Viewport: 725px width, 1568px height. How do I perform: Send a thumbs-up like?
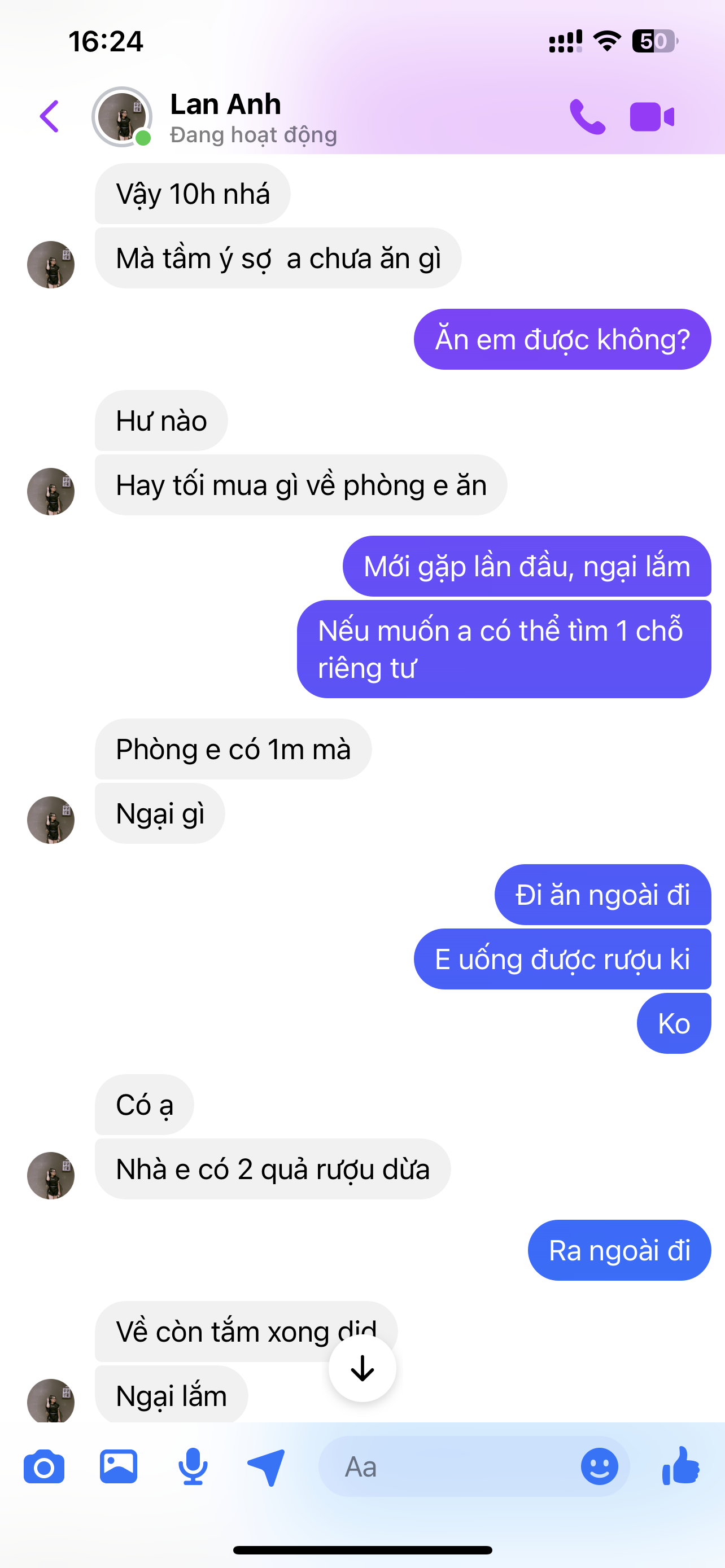click(681, 1466)
